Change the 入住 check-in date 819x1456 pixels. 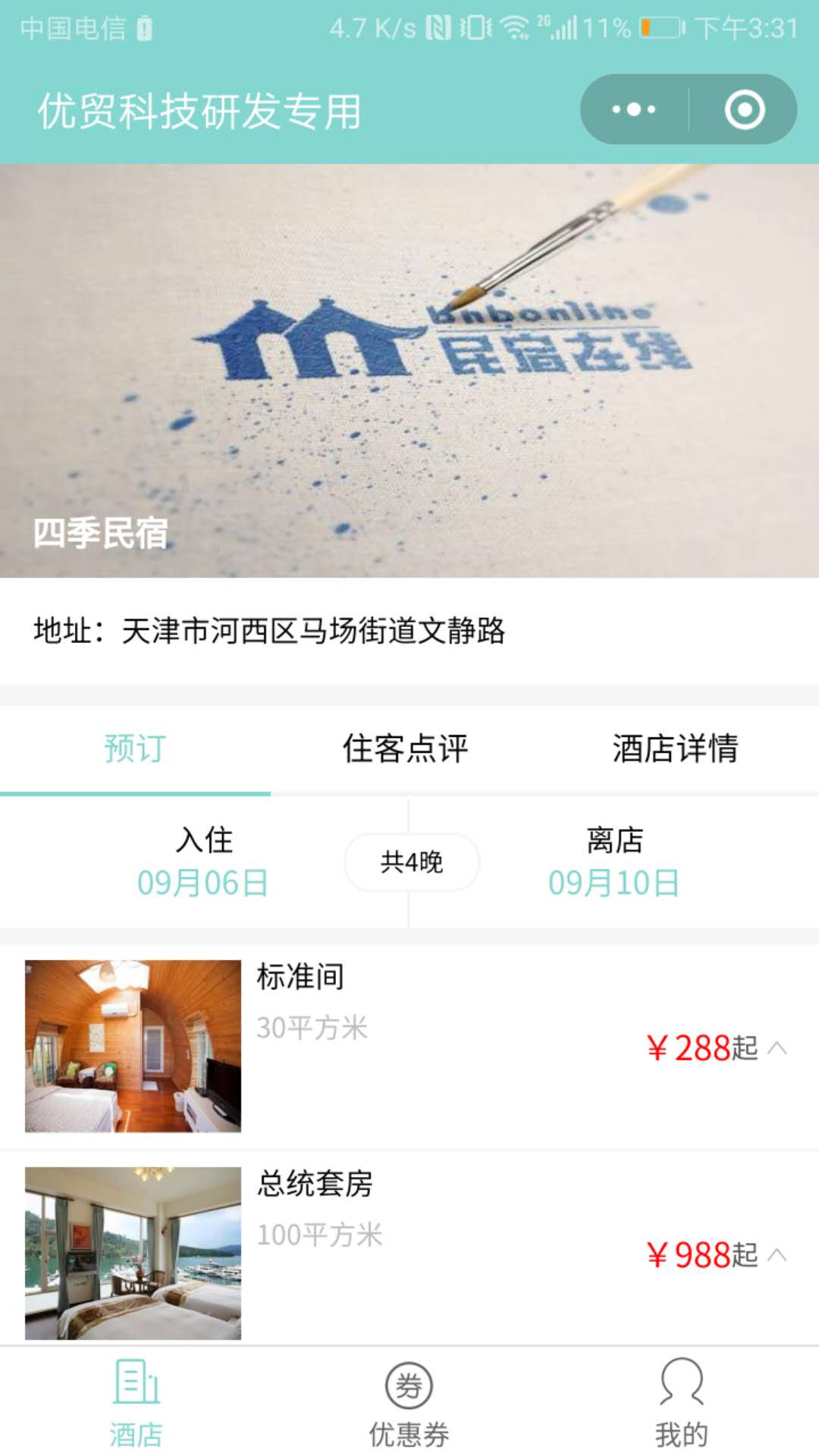pos(203,862)
